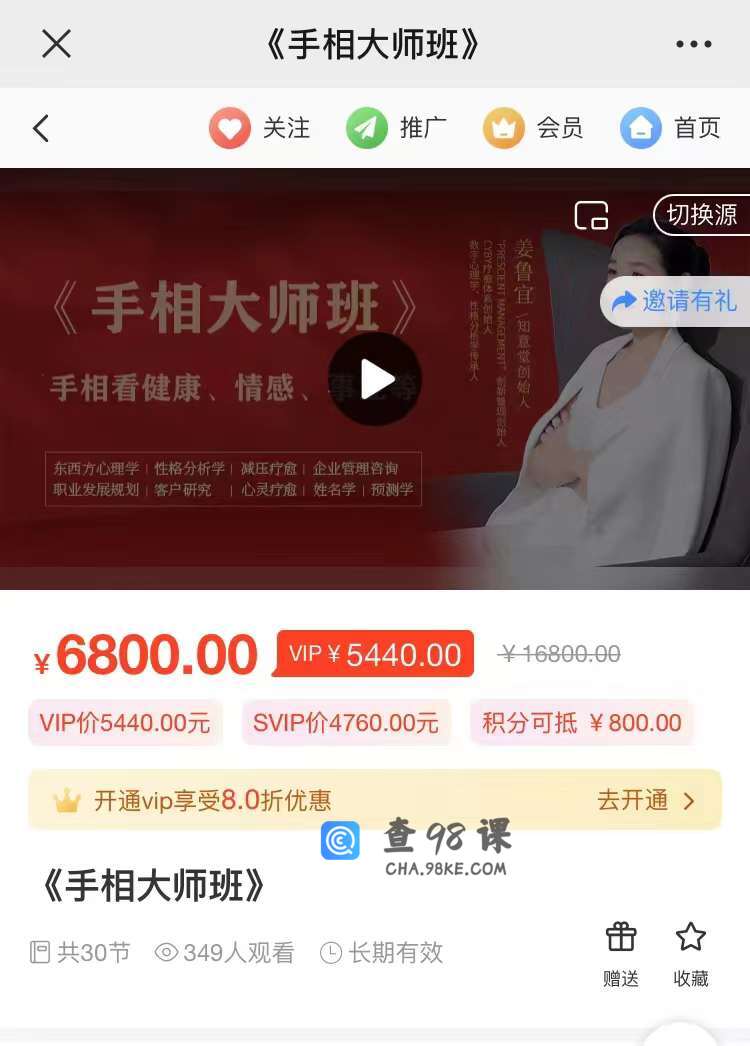Open the 会员 membership page
This screenshot has height=1046, width=750.
click(533, 128)
